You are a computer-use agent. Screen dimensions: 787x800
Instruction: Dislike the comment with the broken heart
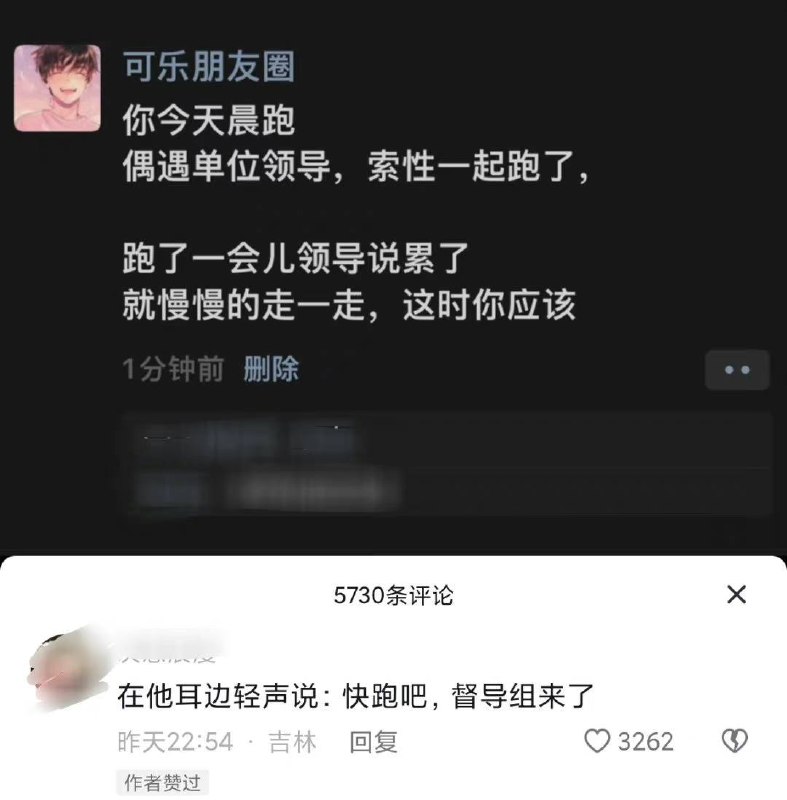734,741
